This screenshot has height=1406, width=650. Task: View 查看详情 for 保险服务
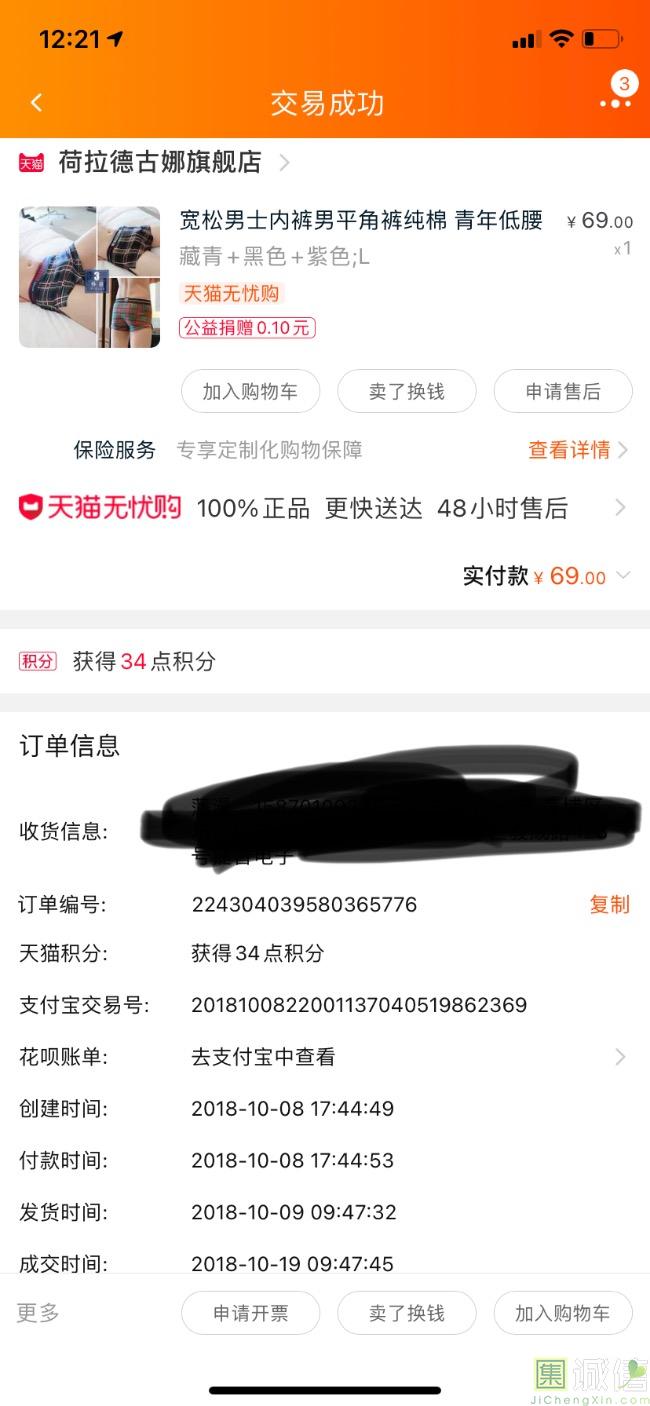tap(577, 450)
